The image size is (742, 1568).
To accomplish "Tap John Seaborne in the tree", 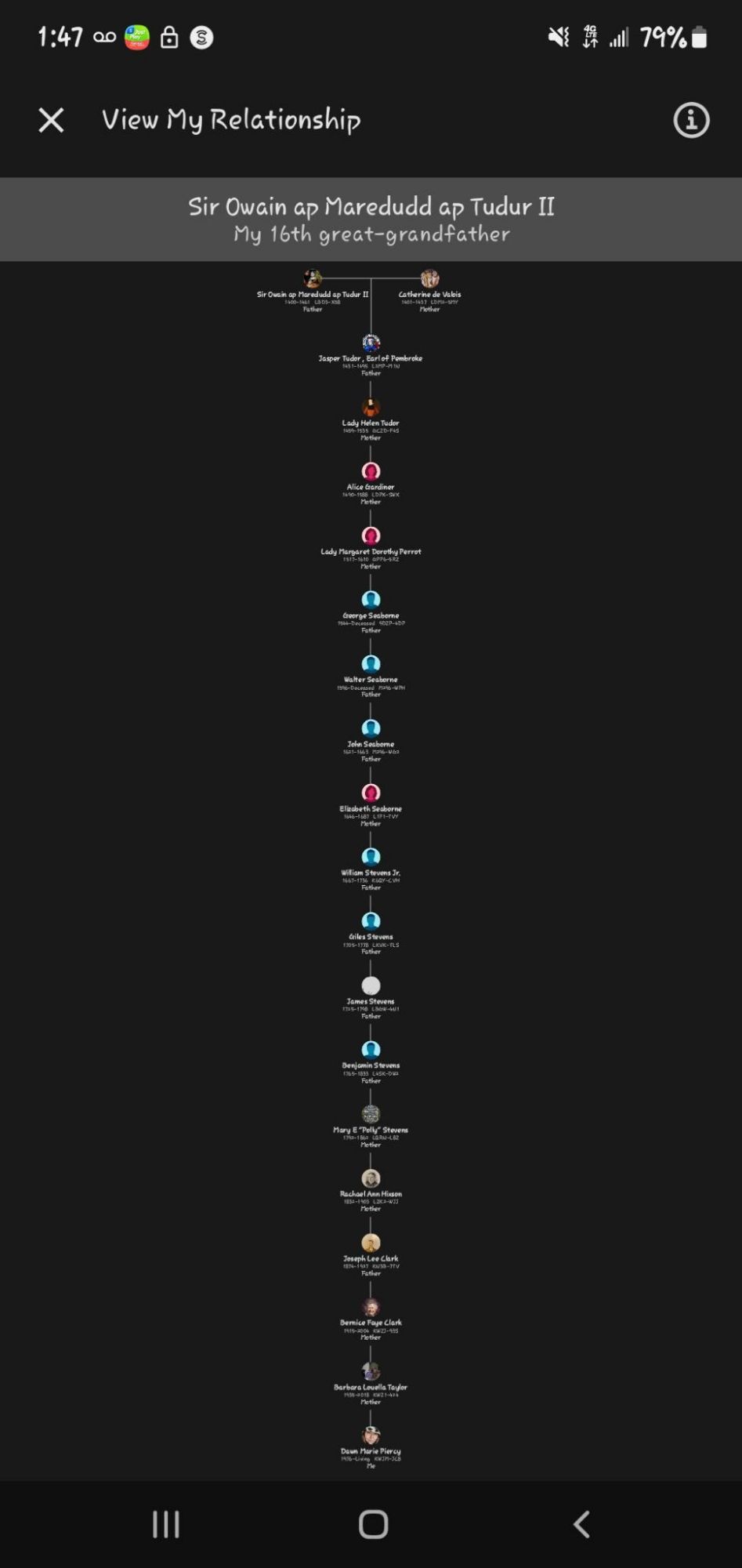I will (371, 730).
